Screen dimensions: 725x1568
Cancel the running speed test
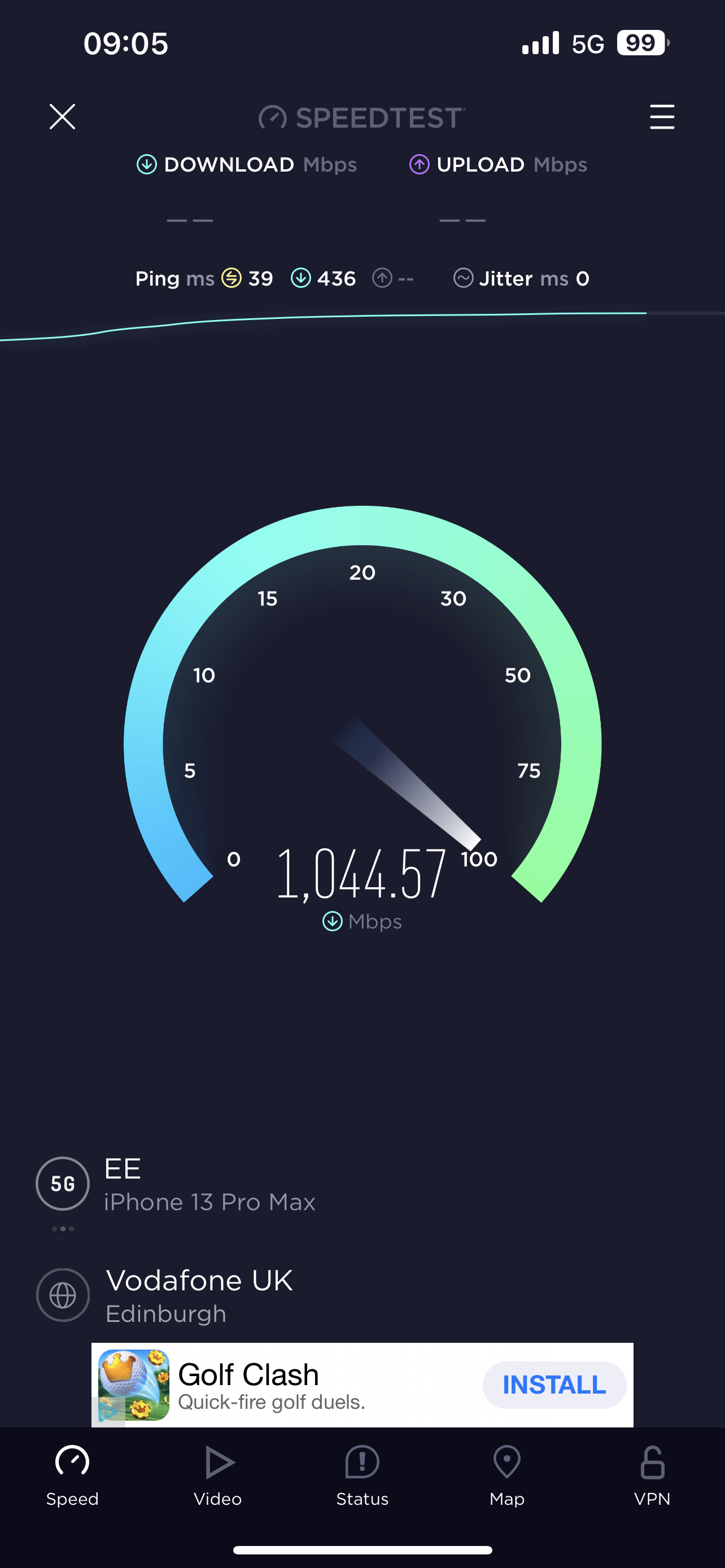point(62,116)
